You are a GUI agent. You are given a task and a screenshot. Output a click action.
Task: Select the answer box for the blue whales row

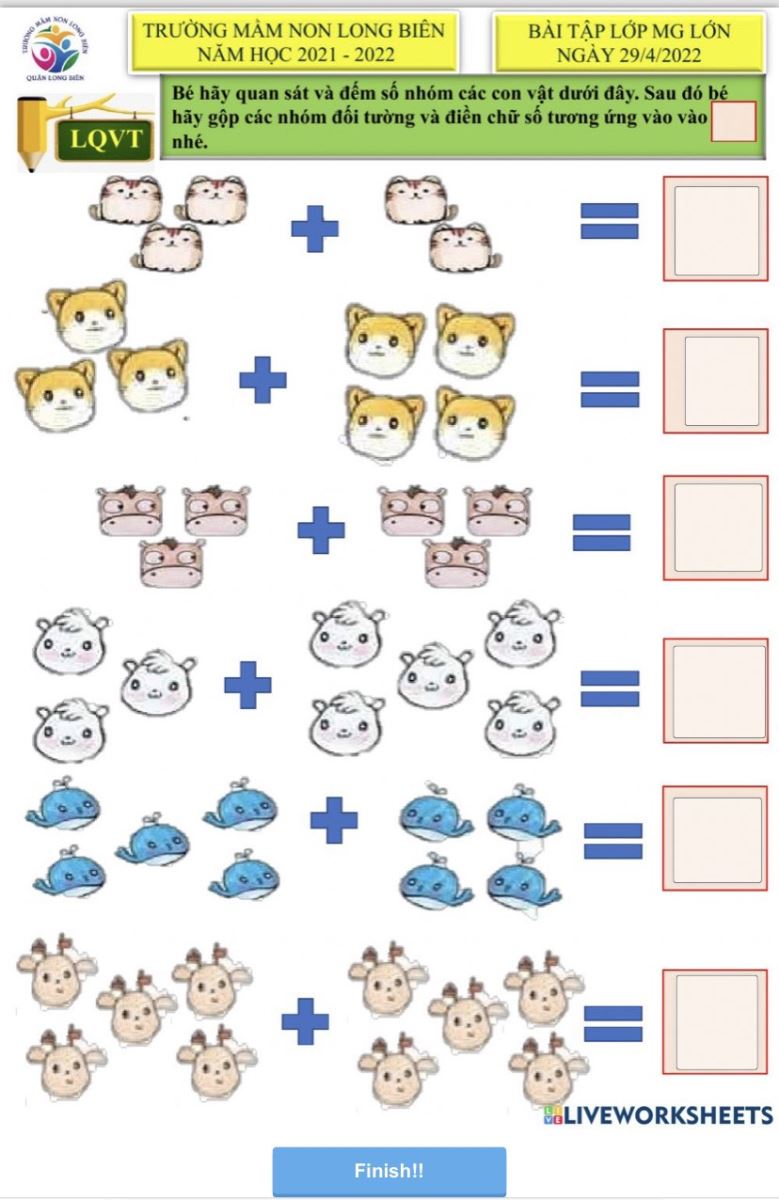pos(715,838)
